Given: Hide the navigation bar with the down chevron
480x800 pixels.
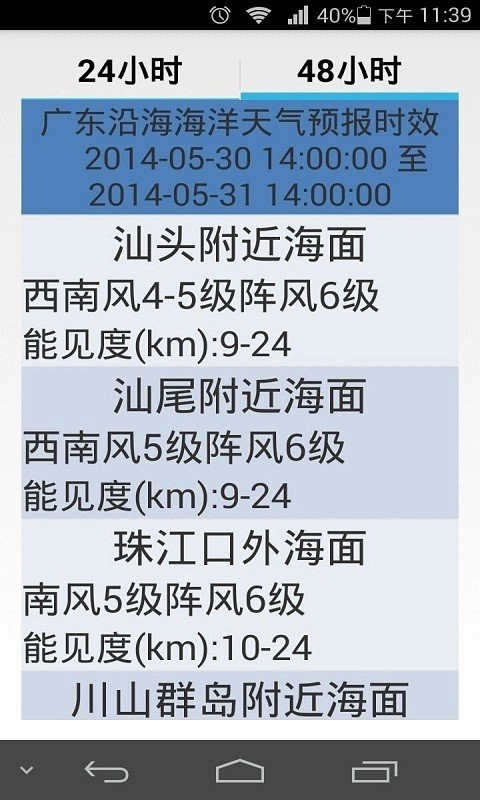Looking at the screenshot, I should (x=27, y=769).
